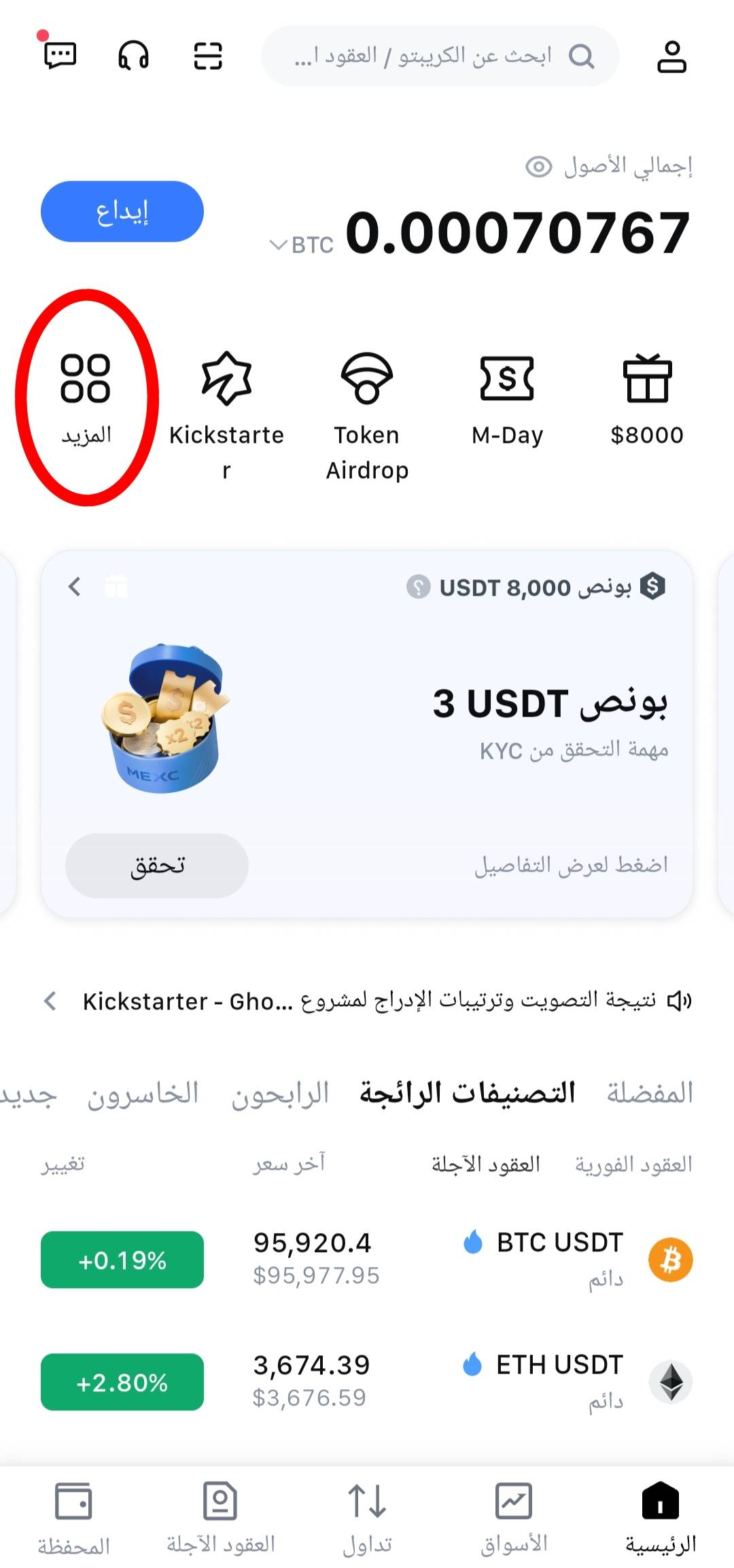734x1568 pixels.
Task: Open المزيد (More) shortcuts
Action: 86,397
